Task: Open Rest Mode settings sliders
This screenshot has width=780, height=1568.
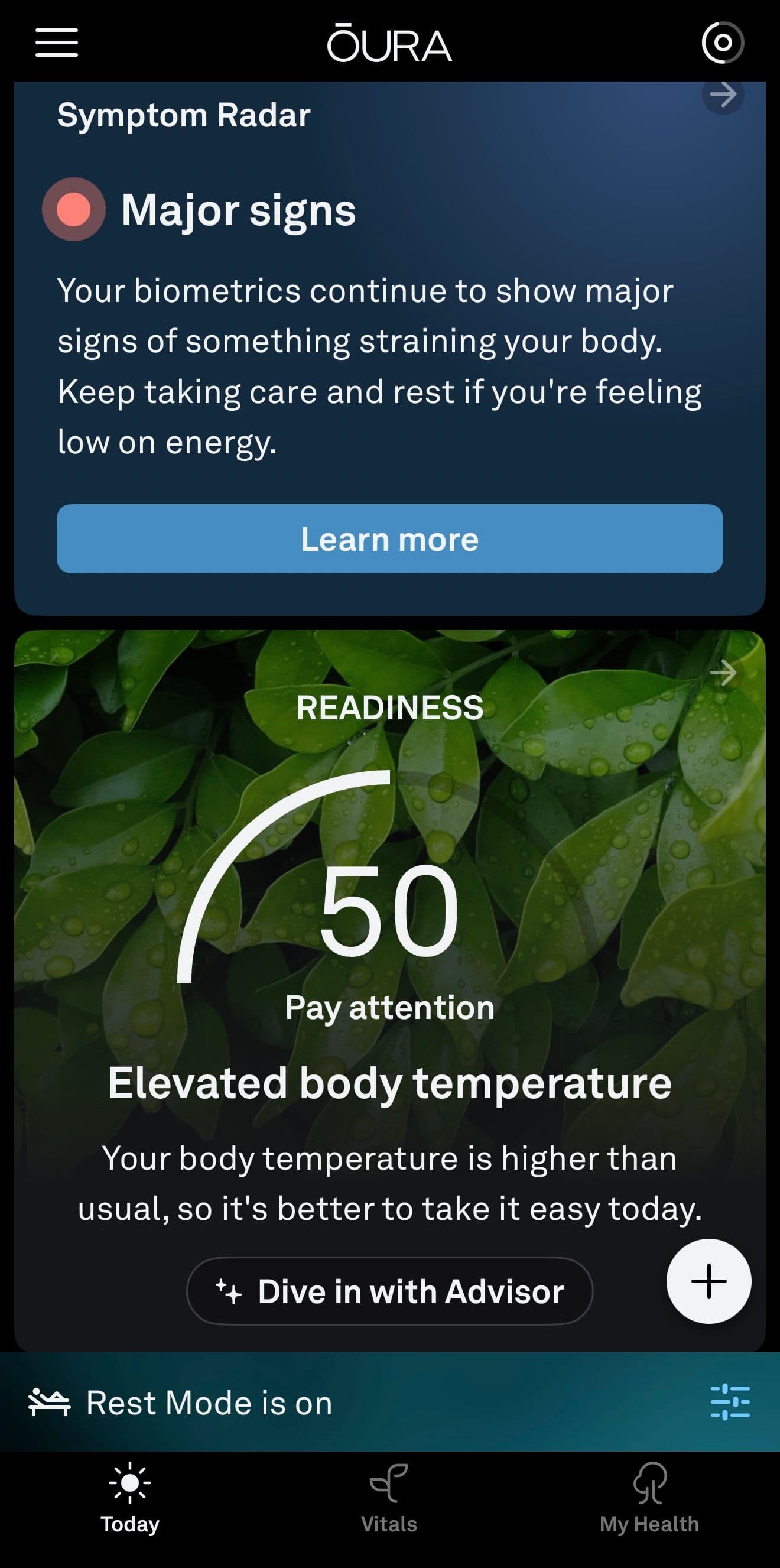Action: 730,1403
